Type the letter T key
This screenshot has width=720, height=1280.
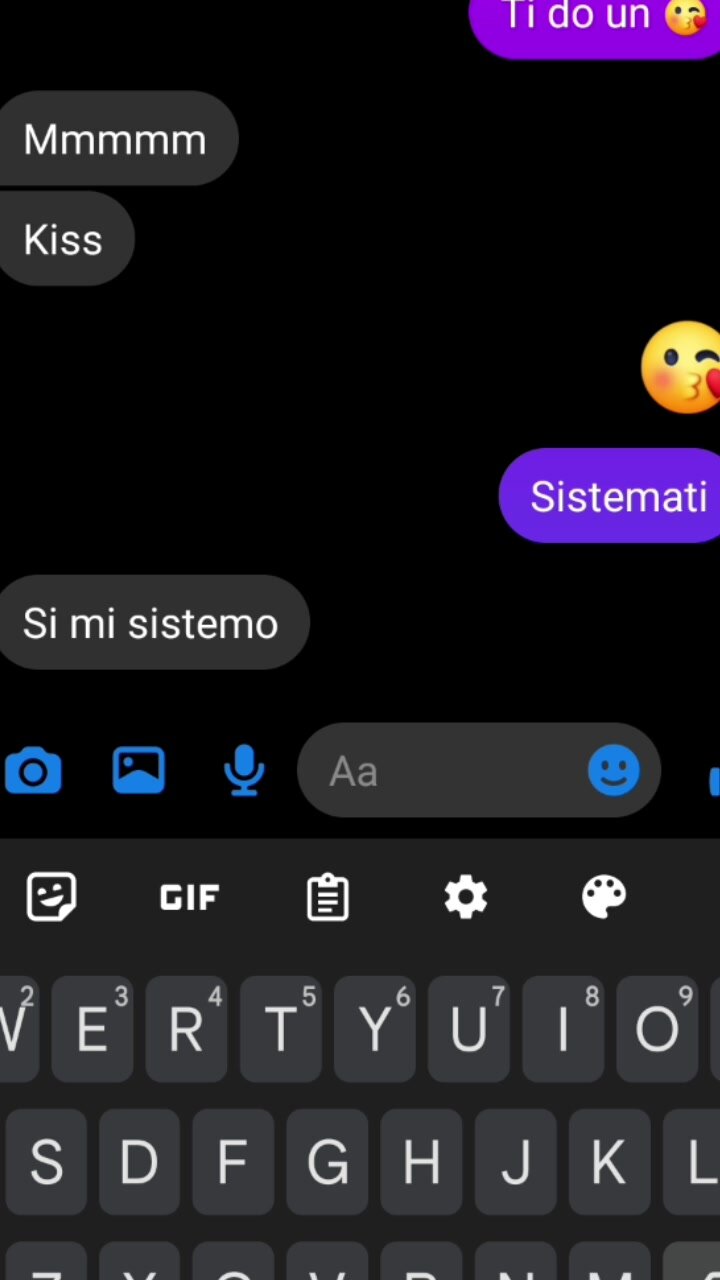(280, 1029)
